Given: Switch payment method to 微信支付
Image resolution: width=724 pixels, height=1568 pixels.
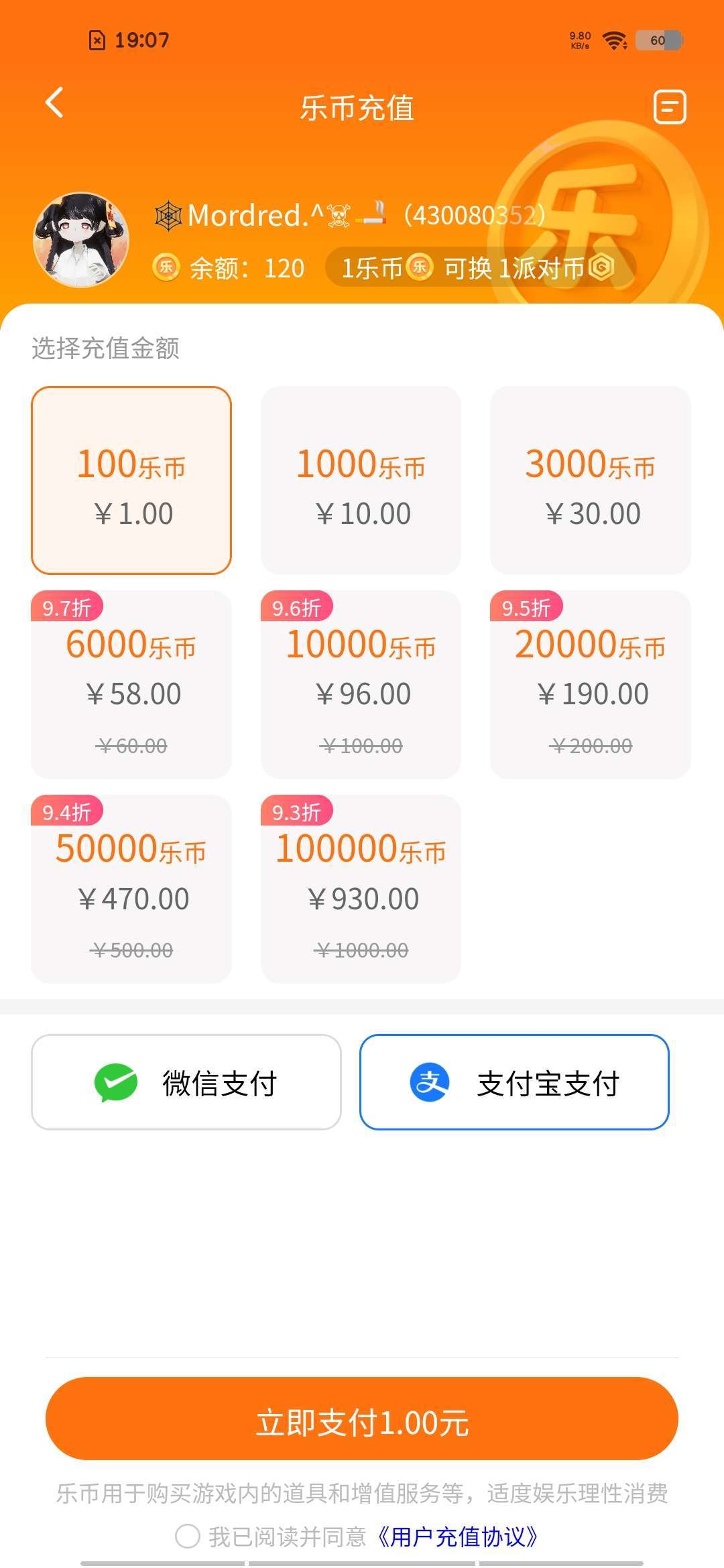Looking at the screenshot, I should coord(186,1082).
